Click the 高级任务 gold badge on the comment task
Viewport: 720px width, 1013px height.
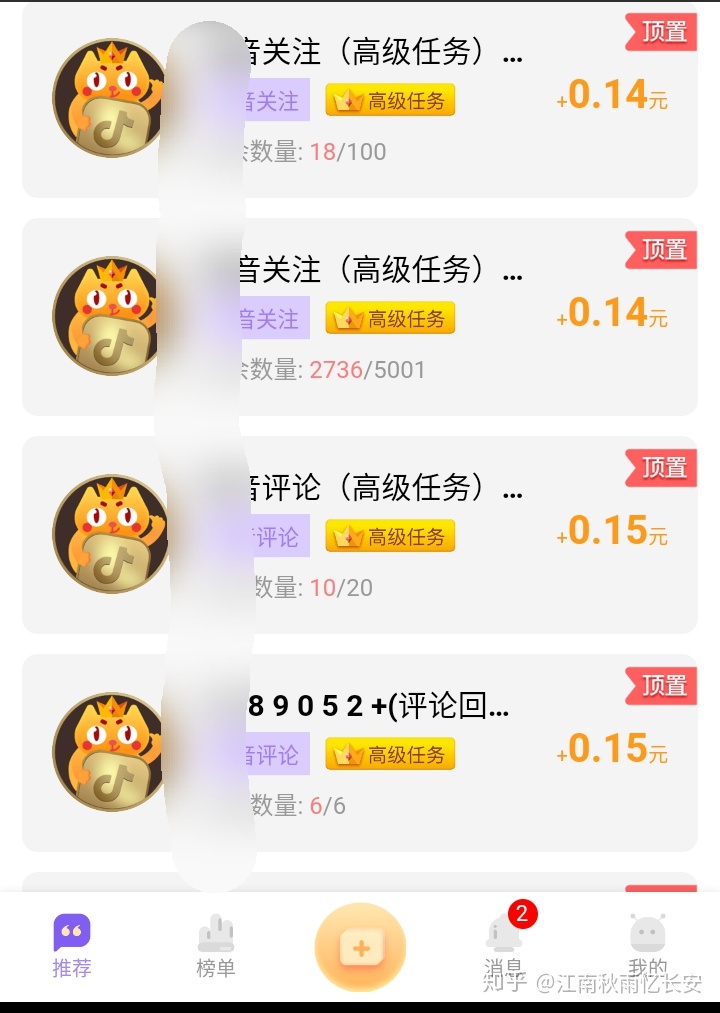pos(390,536)
